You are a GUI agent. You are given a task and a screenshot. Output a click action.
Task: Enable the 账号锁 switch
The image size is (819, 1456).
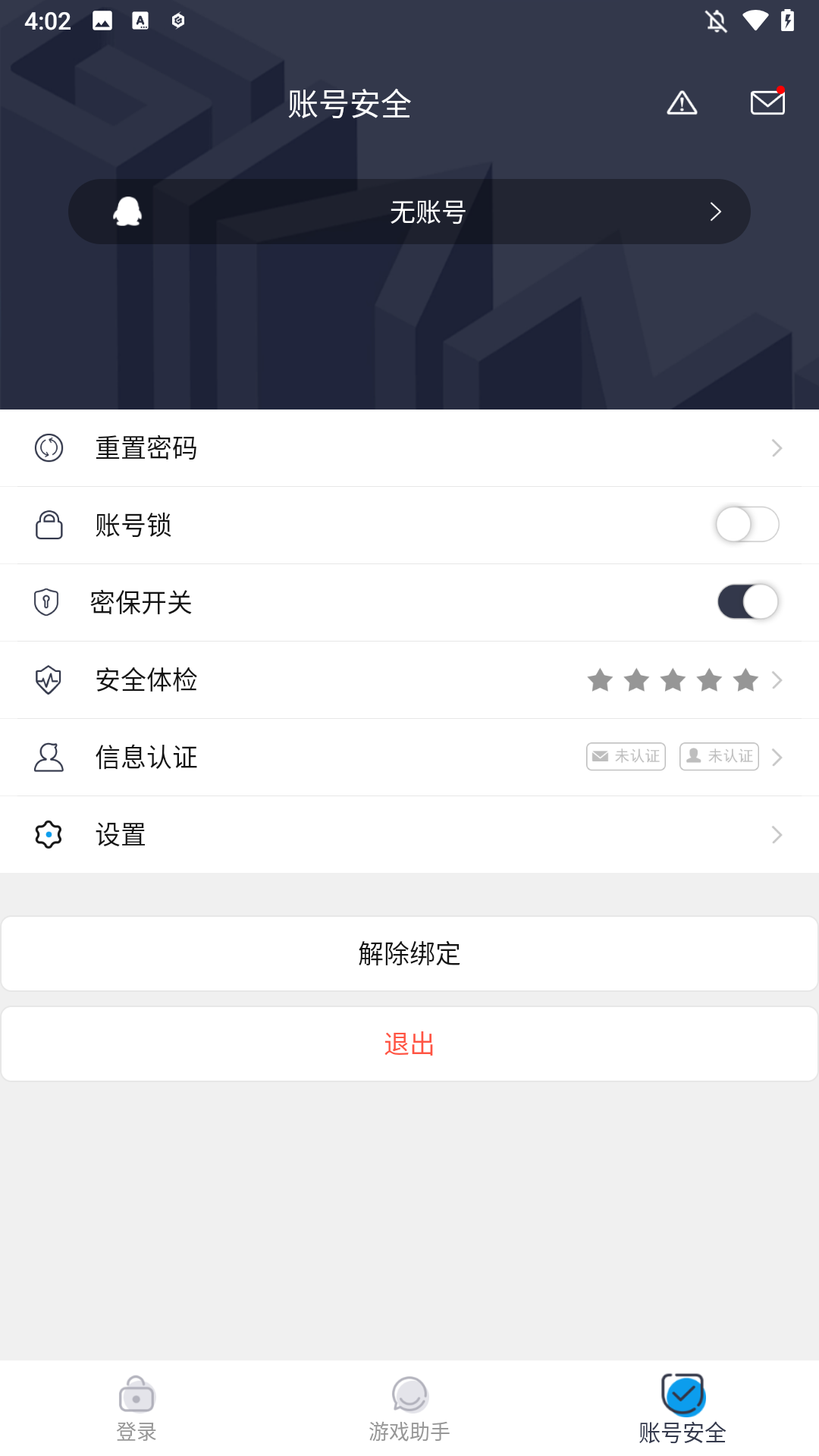click(x=747, y=525)
